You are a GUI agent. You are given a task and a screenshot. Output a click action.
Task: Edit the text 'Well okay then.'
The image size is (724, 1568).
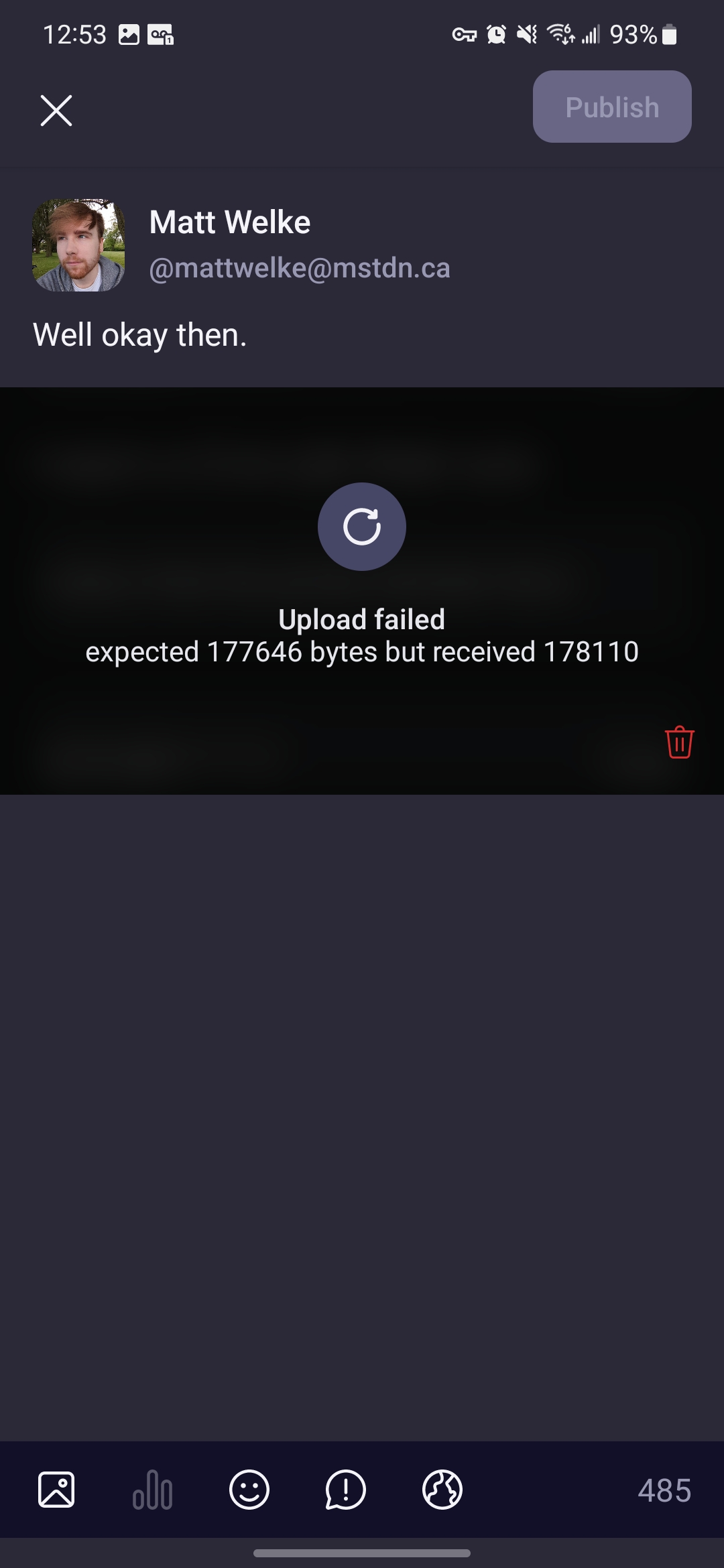point(140,335)
